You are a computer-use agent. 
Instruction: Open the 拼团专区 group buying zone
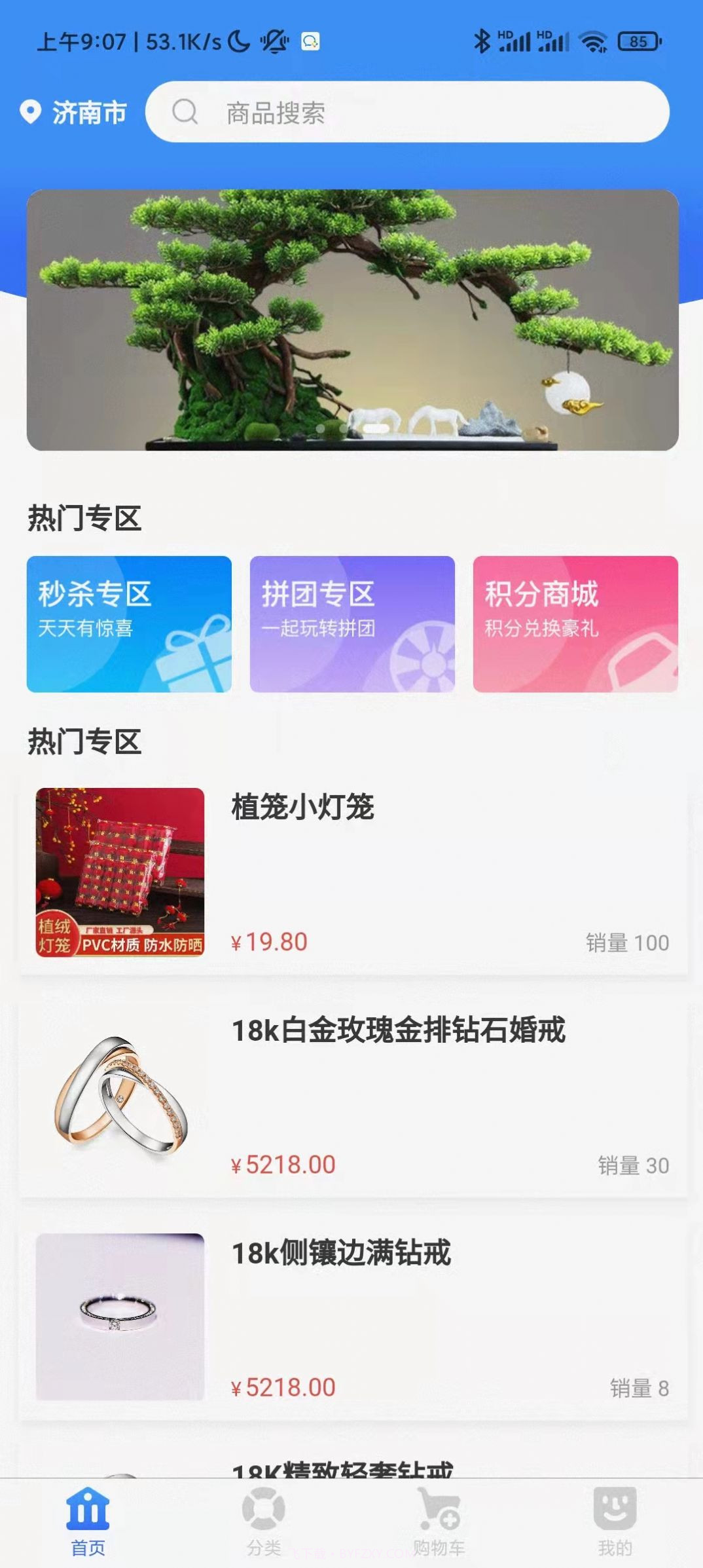coord(351,622)
